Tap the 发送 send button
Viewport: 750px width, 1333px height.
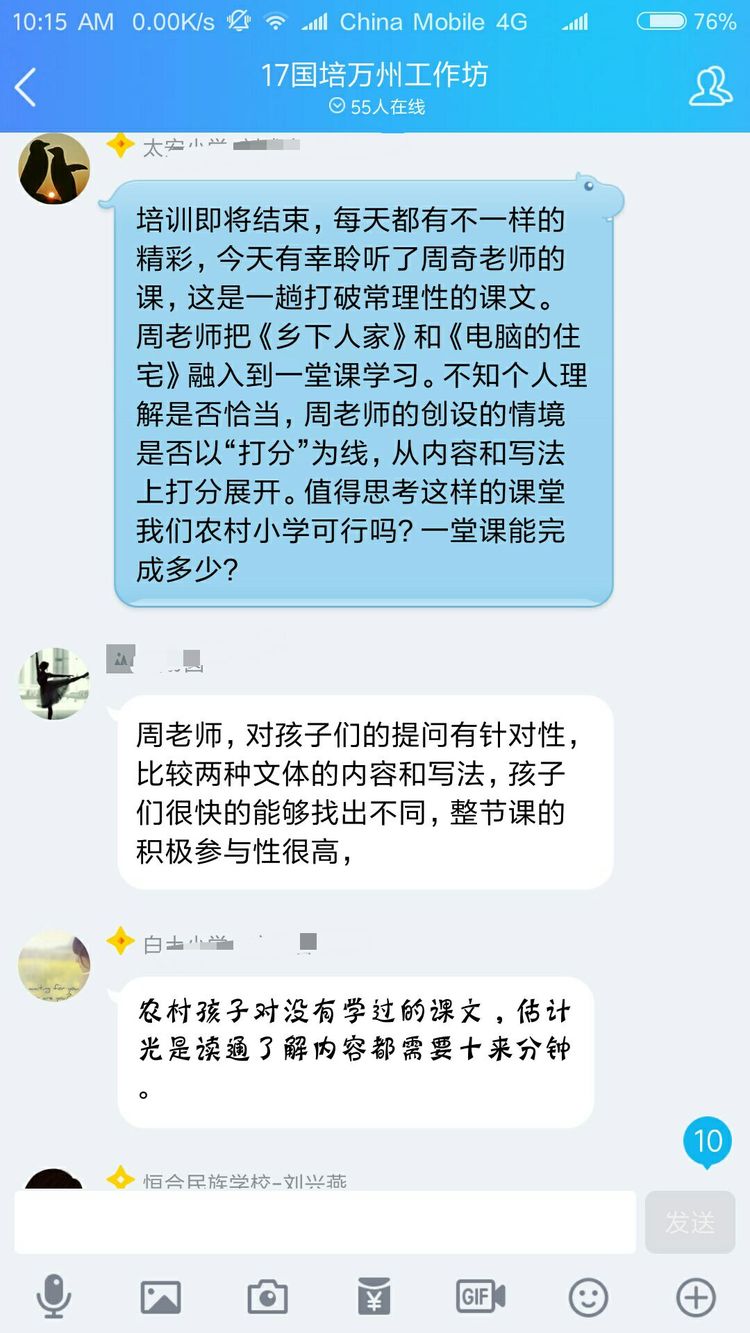(690, 1222)
